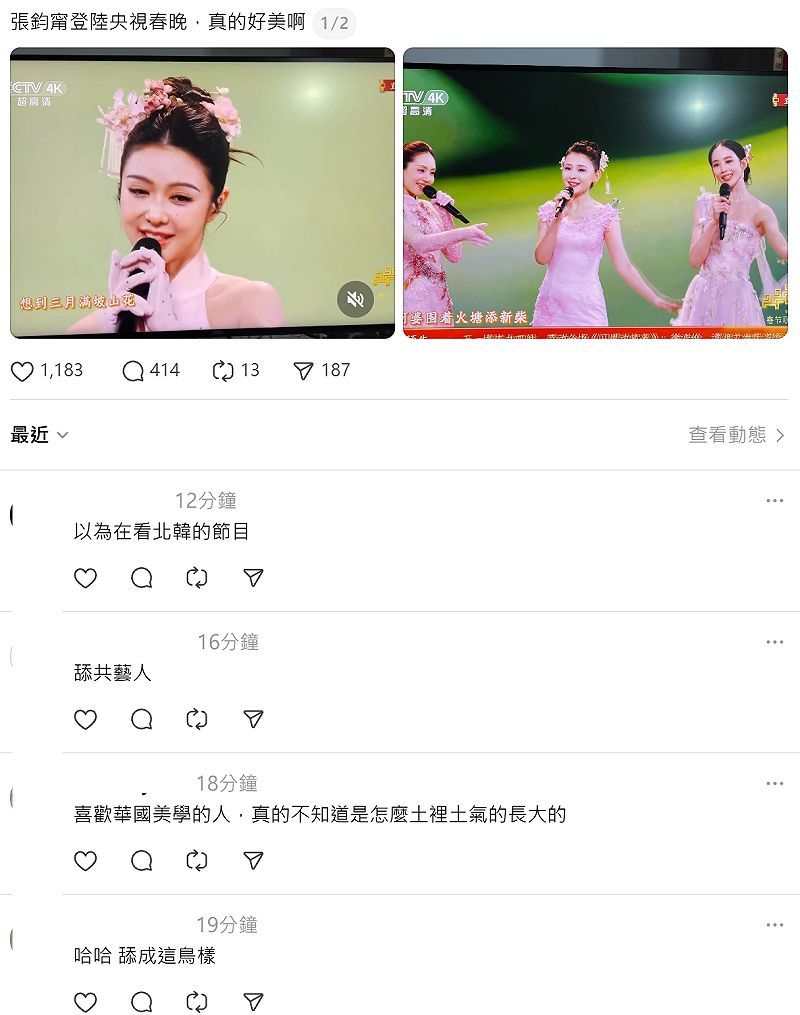Expand options menu on the '舔共藝人' comment
This screenshot has height=1015, width=800.
click(x=773, y=642)
